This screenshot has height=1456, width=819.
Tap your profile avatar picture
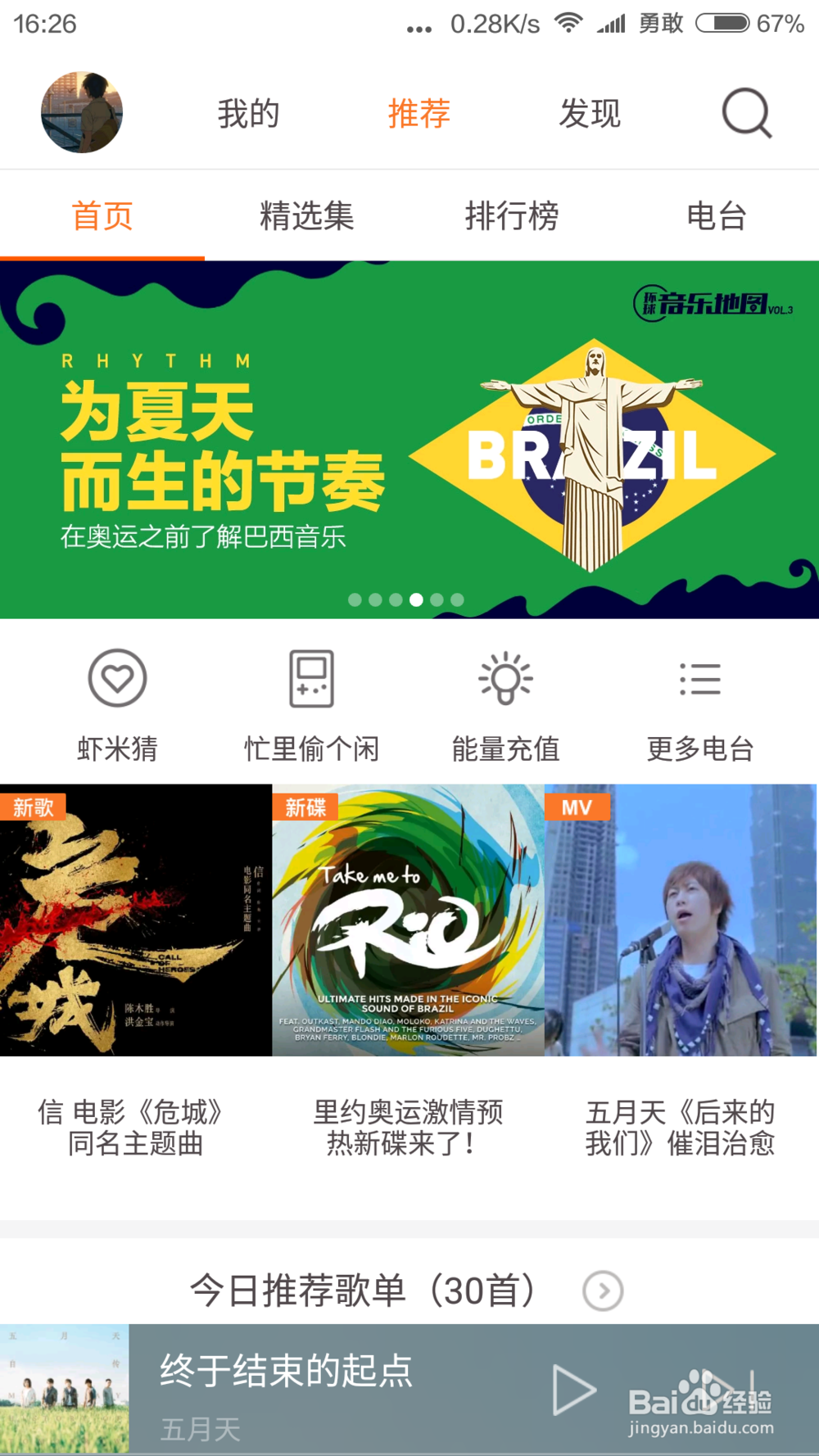point(82,114)
